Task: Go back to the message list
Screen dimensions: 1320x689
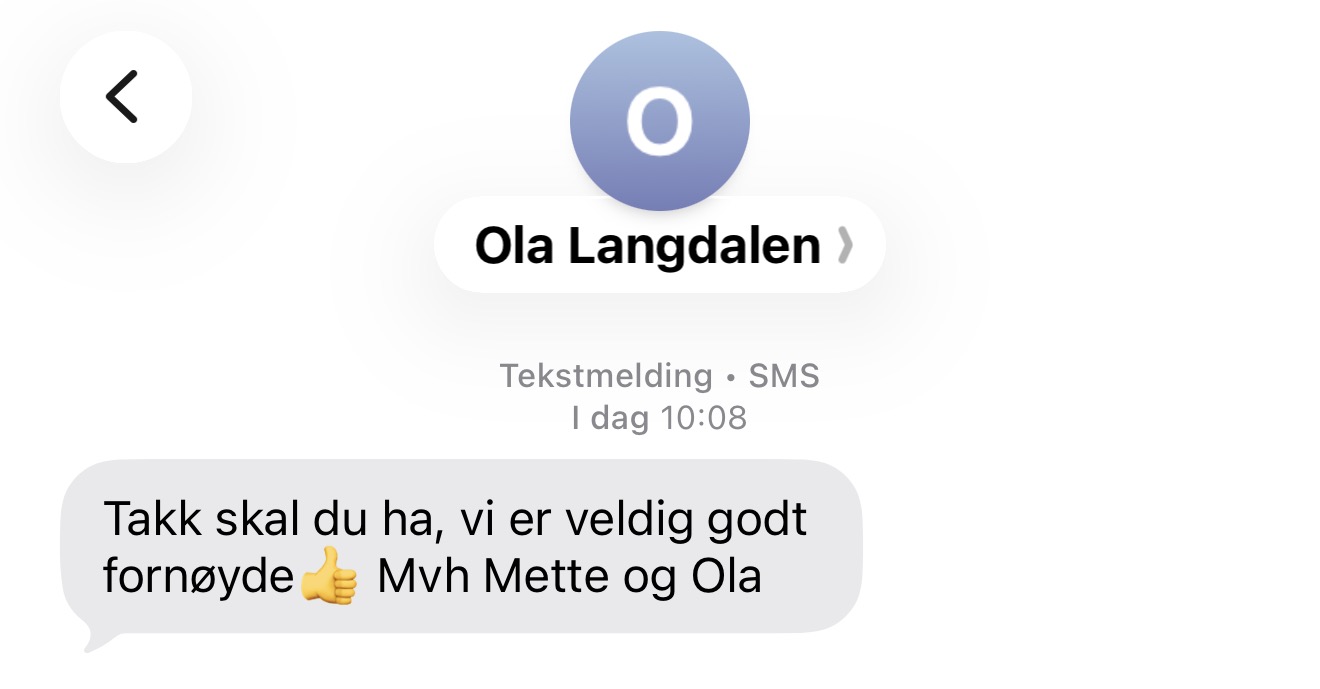Action: 124,98
